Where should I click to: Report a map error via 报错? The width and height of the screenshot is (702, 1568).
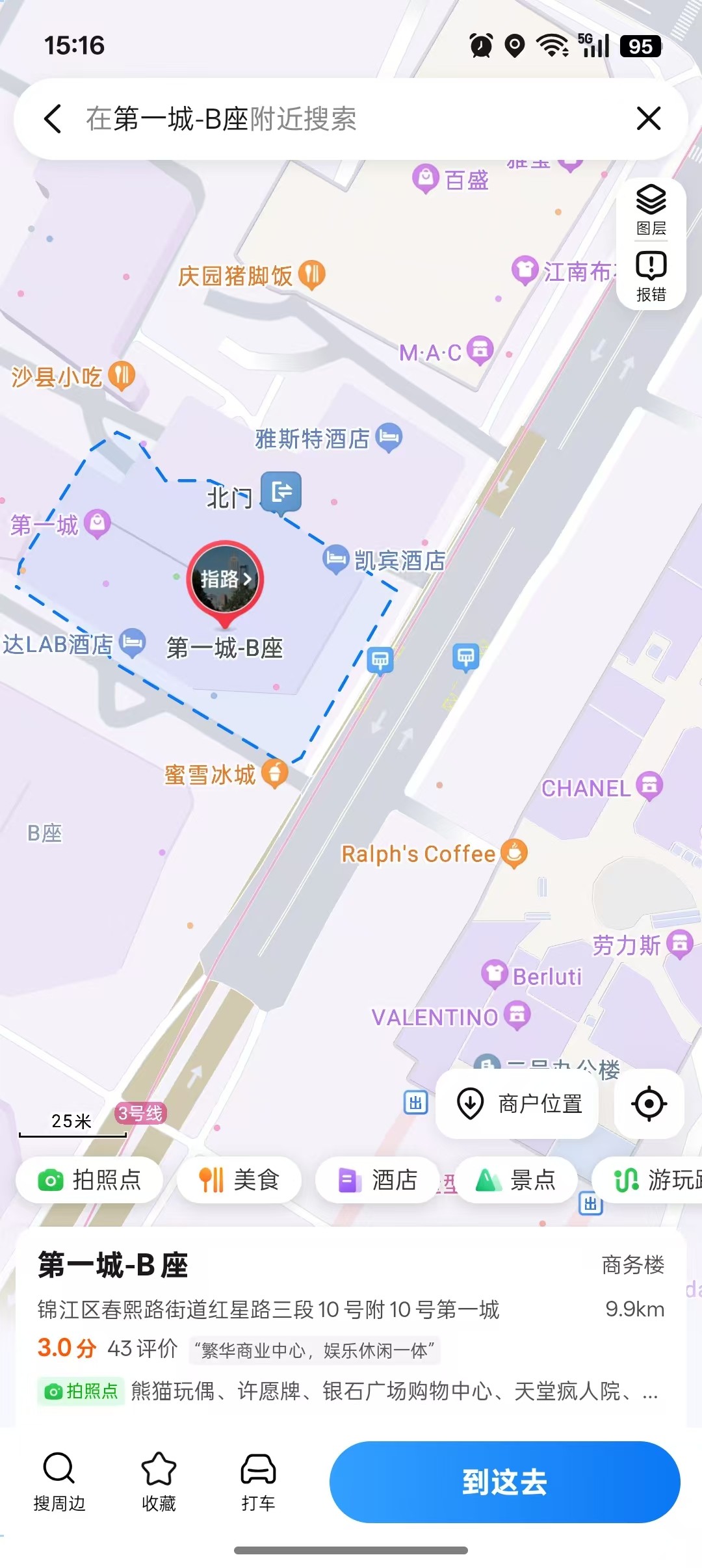[651, 276]
